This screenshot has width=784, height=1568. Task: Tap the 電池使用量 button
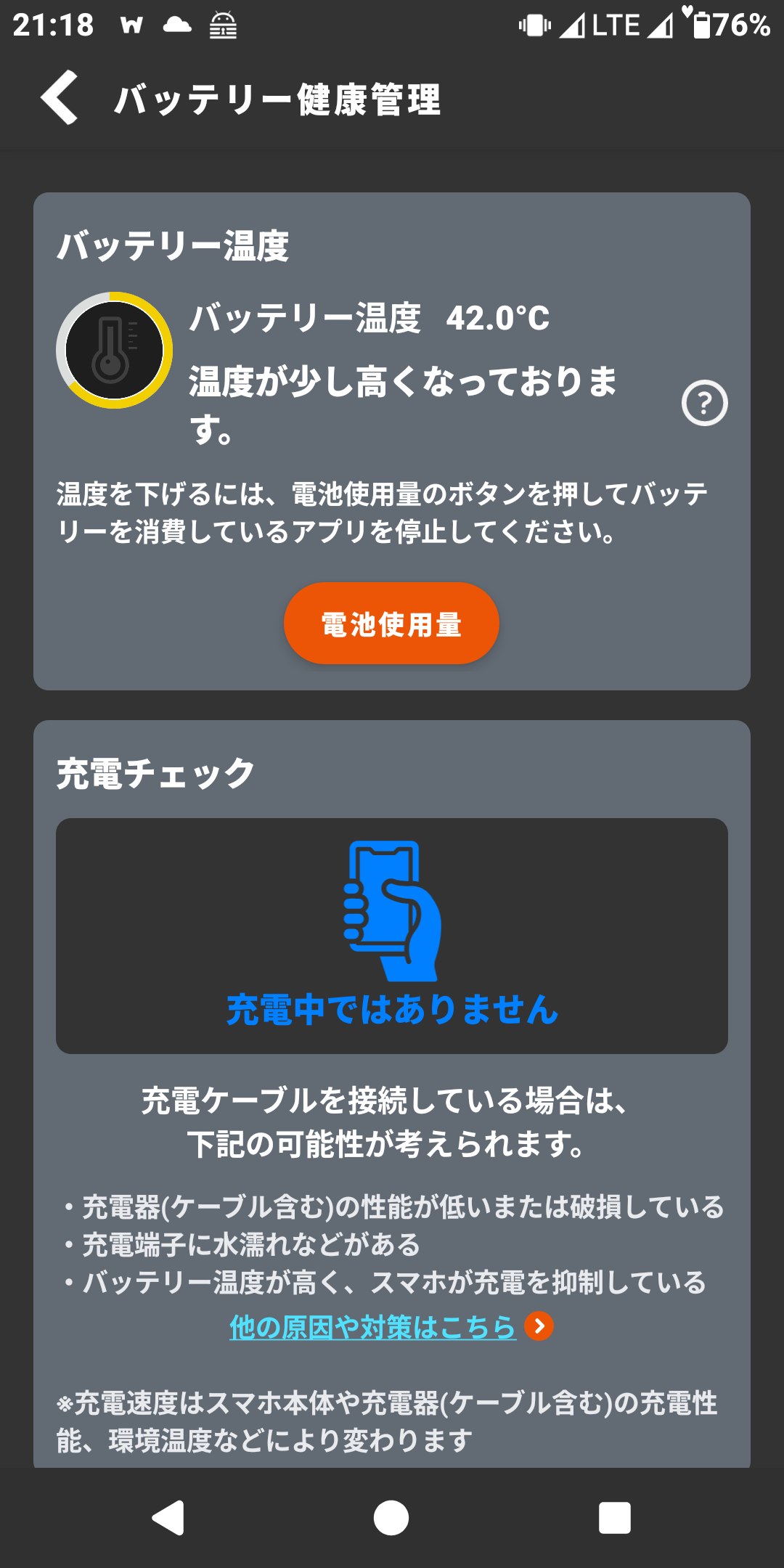(x=391, y=624)
